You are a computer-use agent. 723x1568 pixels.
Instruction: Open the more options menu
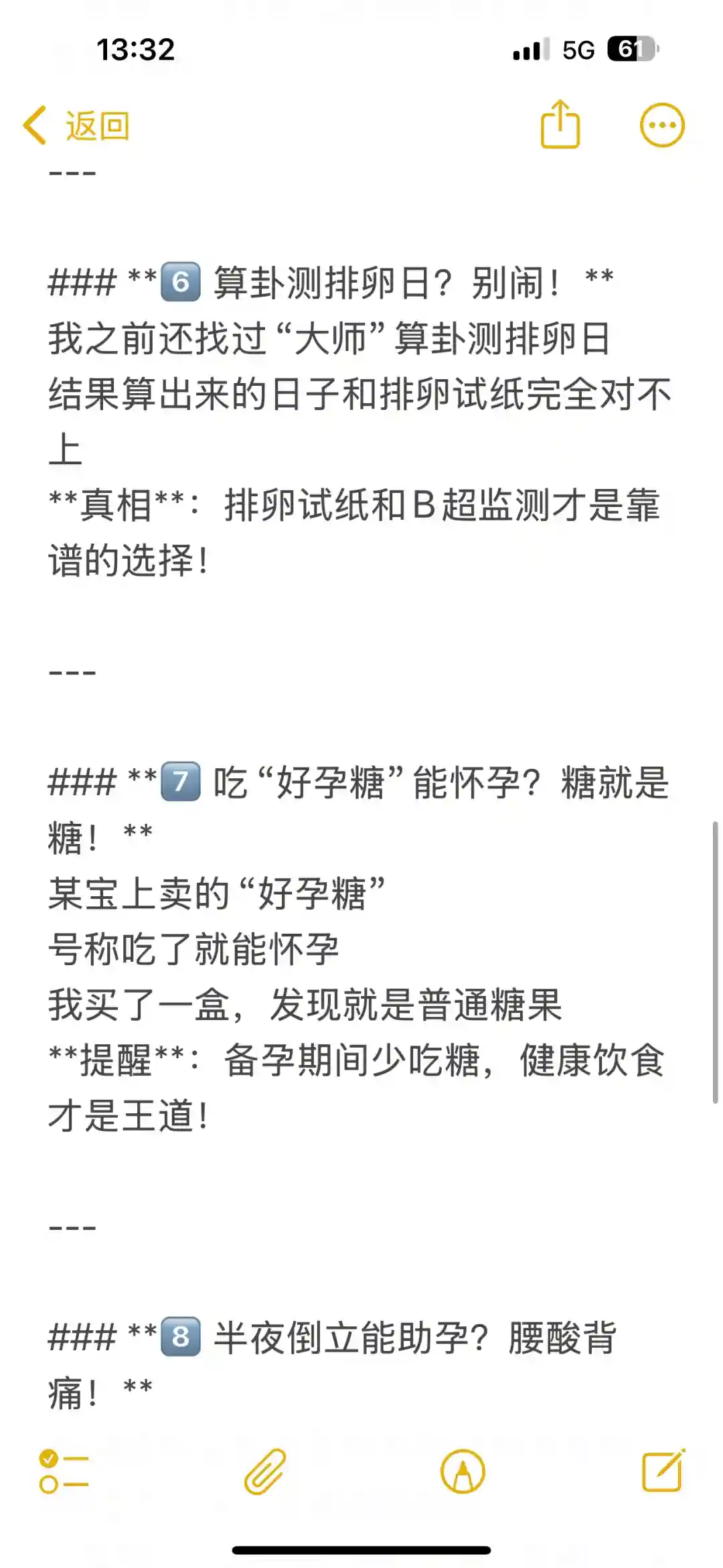pyautogui.click(x=662, y=125)
